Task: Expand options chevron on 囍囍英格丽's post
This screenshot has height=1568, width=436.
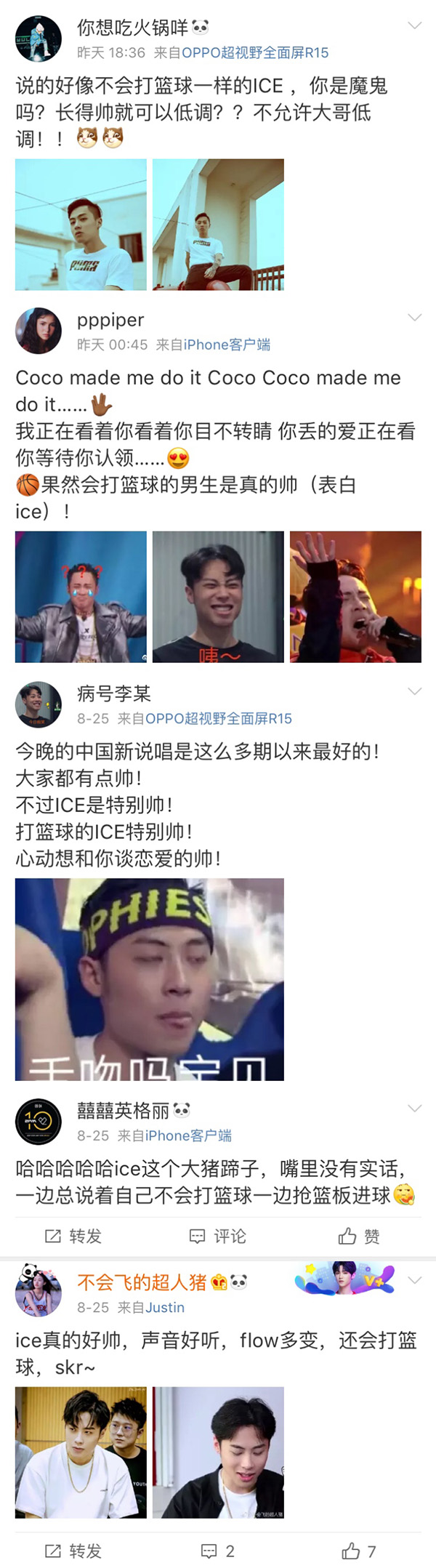Action: tap(414, 1109)
